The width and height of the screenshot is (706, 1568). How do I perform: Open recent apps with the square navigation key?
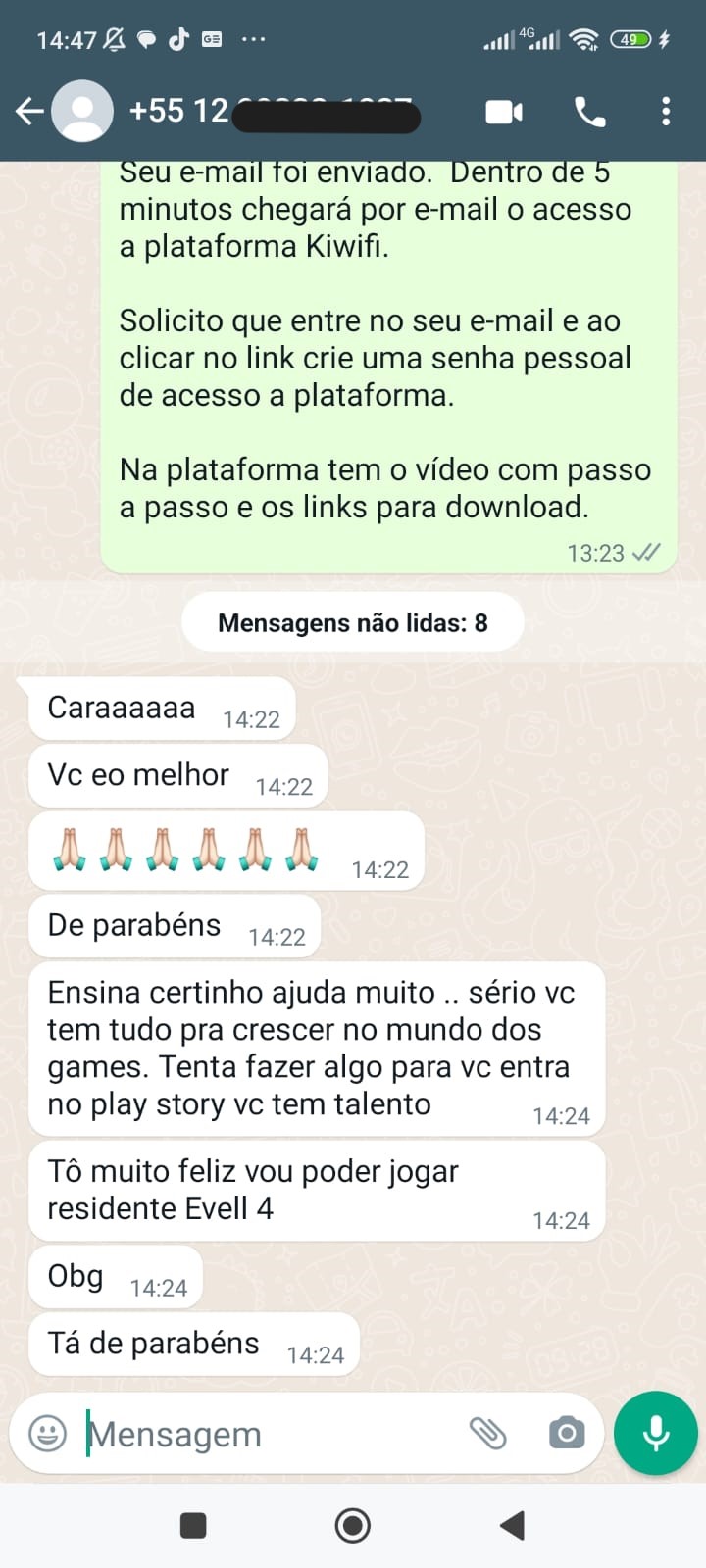pyautogui.click(x=192, y=1525)
